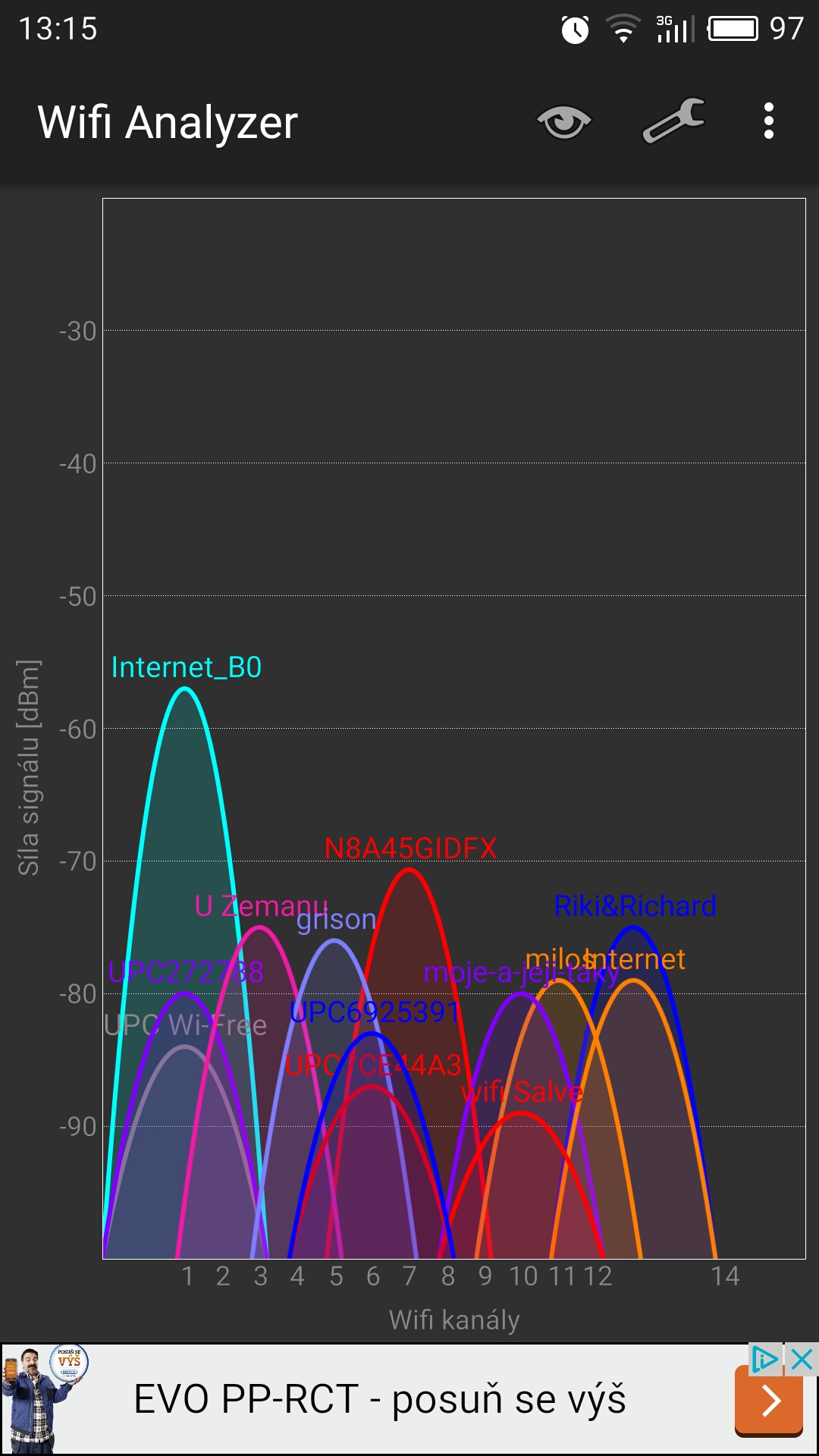
Task: Open the overflow menu
Action: [768, 121]
